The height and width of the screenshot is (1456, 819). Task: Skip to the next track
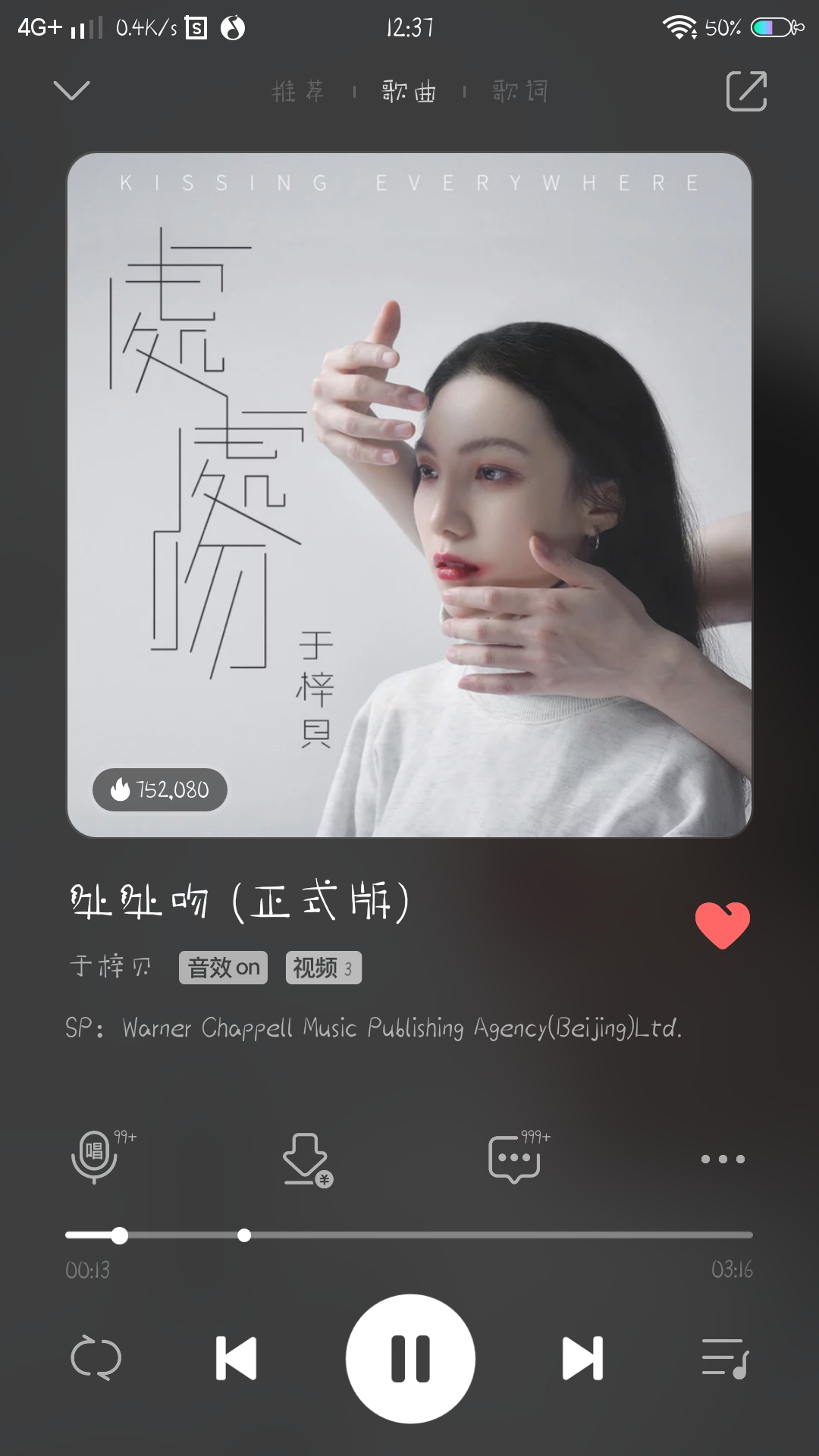coord(582,1358)
